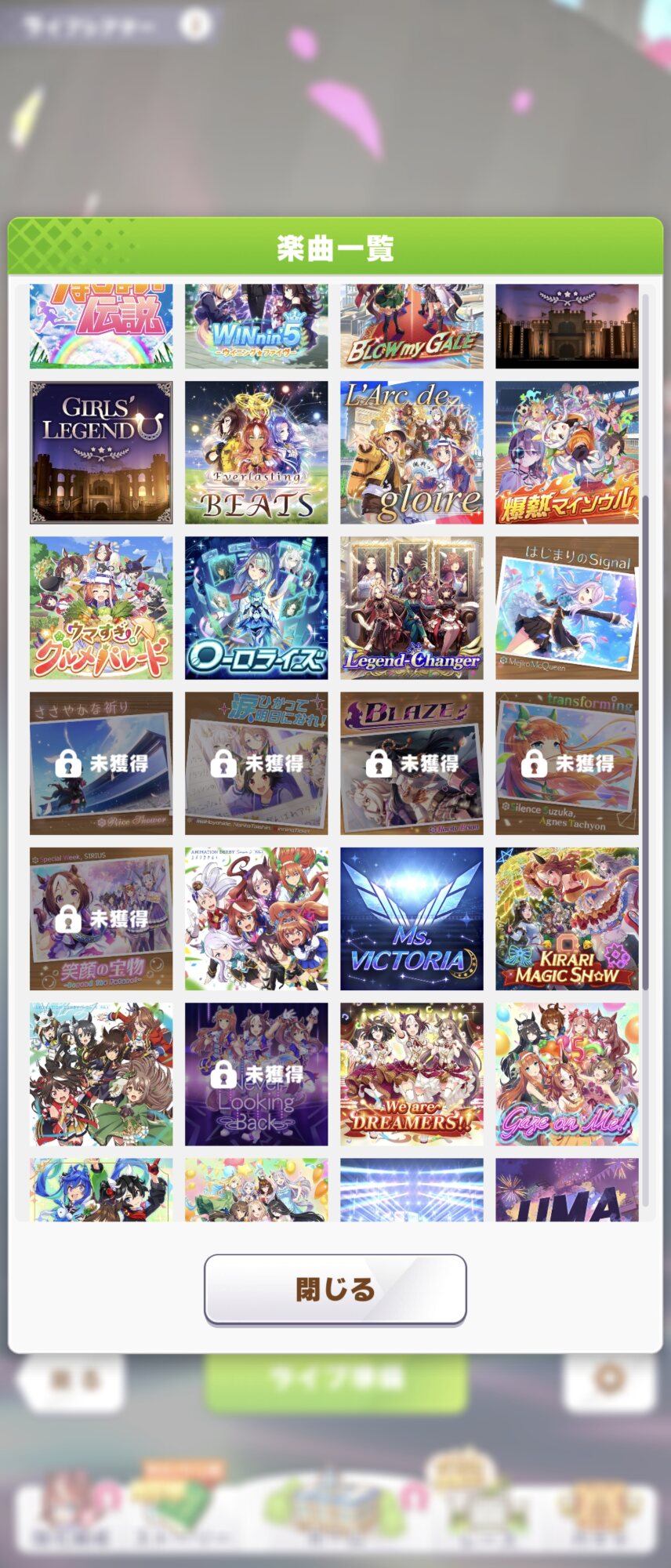The height and width of the screenshot is (1568, 671).
Task: Select the 爆熱マイソウル song tile
Action: (x=567, y=452)
